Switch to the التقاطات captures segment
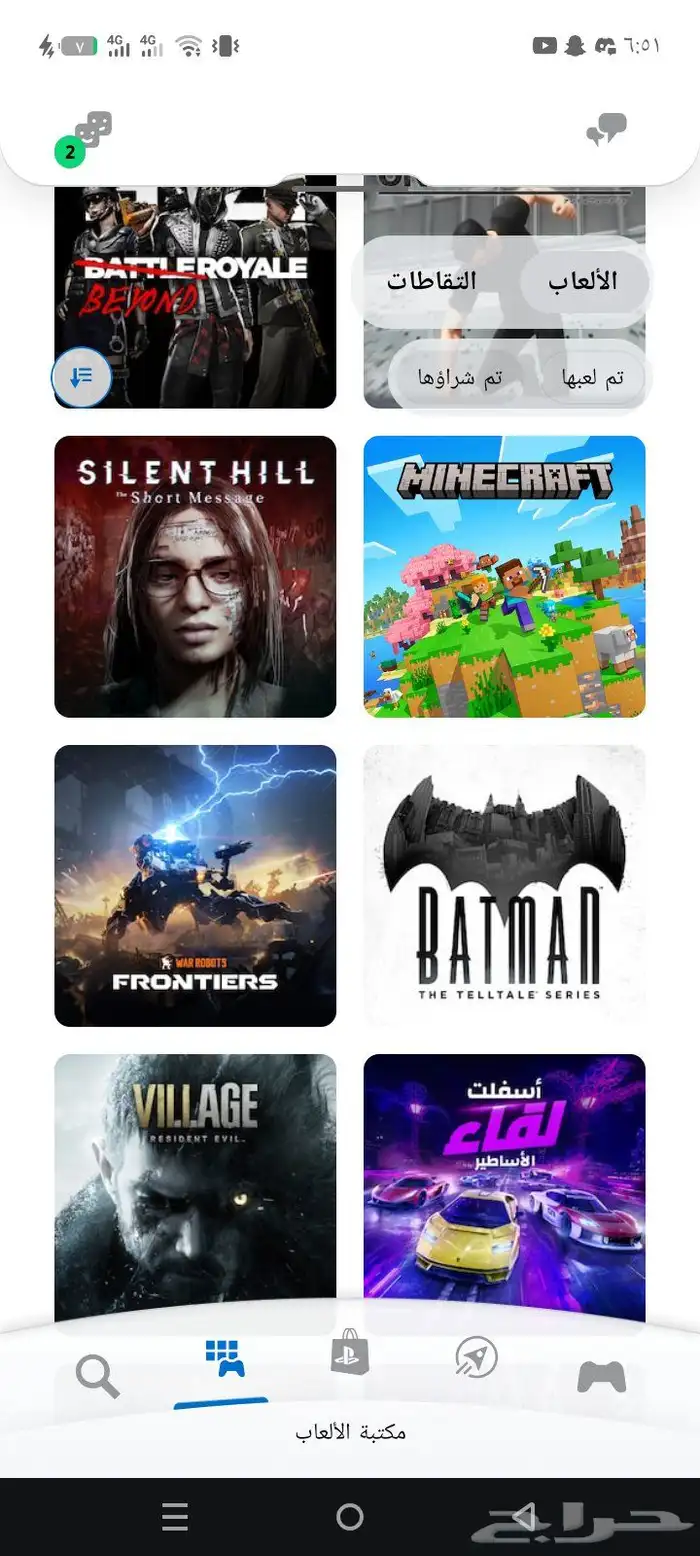Image resolution: width=700 pixels, height=1556 pixels. pyautogui.click(x=432, y=281)
